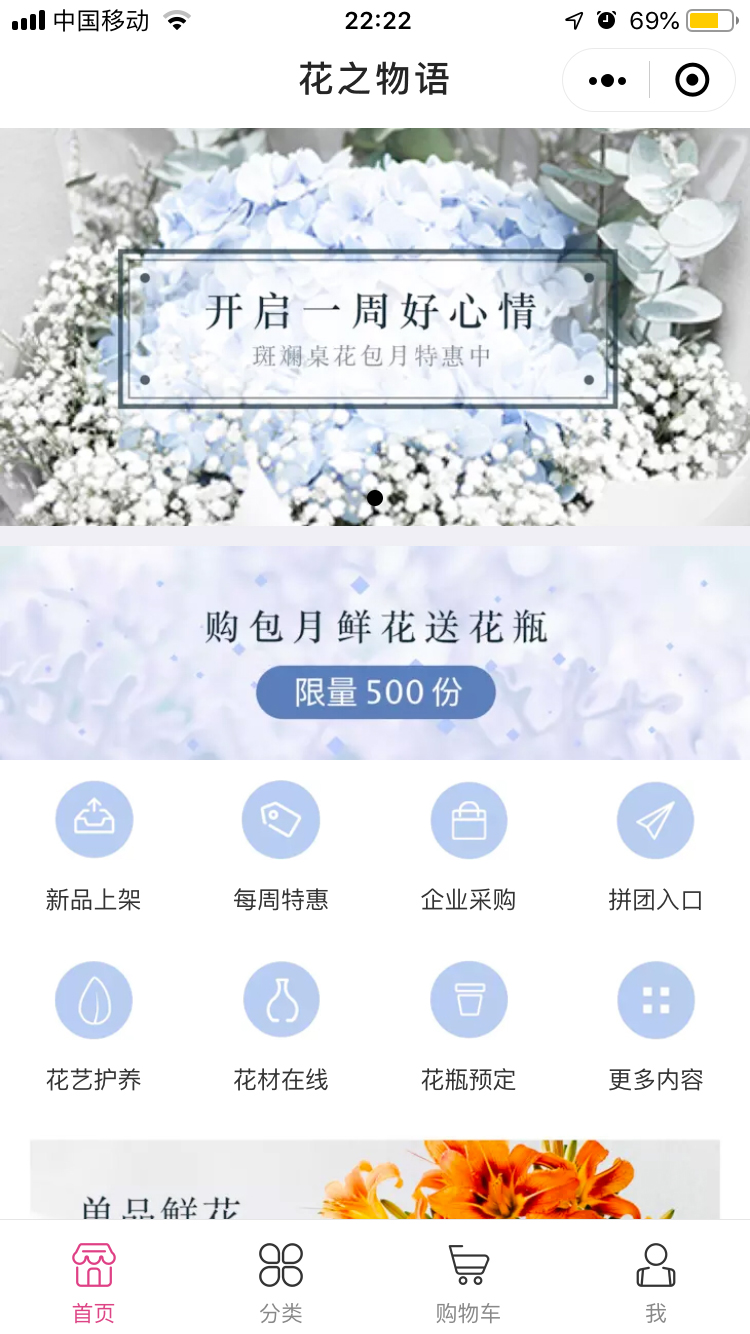
Task: Switch to the 分类 categories tab
Action: [281, 1282]
